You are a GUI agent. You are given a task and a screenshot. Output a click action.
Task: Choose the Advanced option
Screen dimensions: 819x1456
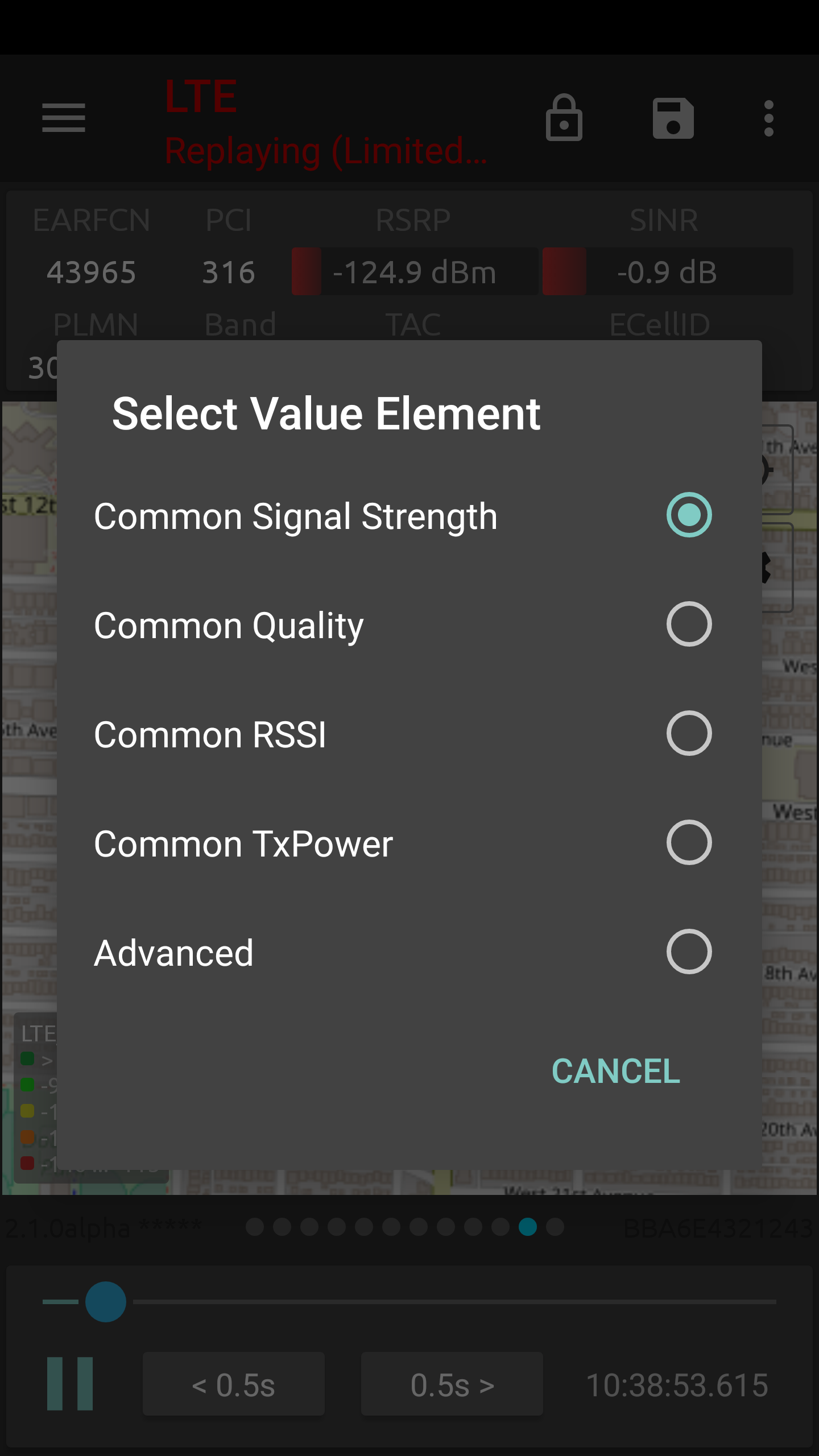(x=409, y=952)
